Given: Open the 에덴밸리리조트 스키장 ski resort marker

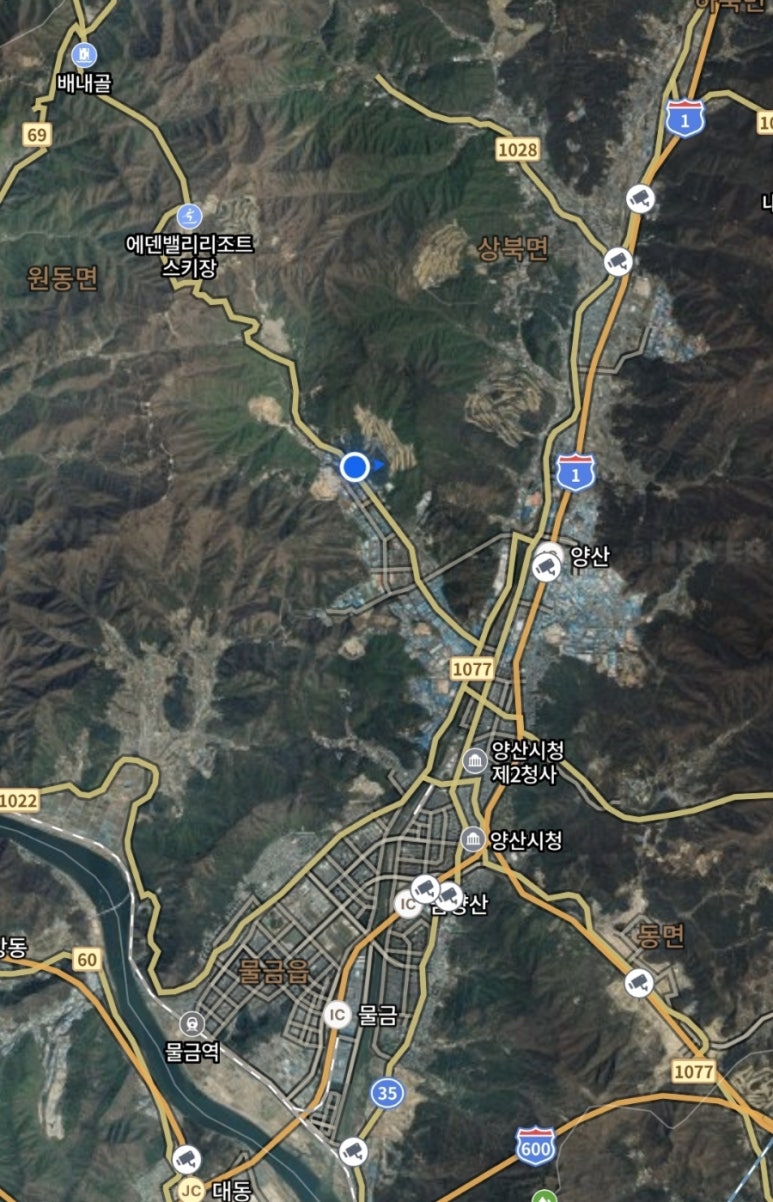Looking at the screenshot, I should [x=189, y=216].
